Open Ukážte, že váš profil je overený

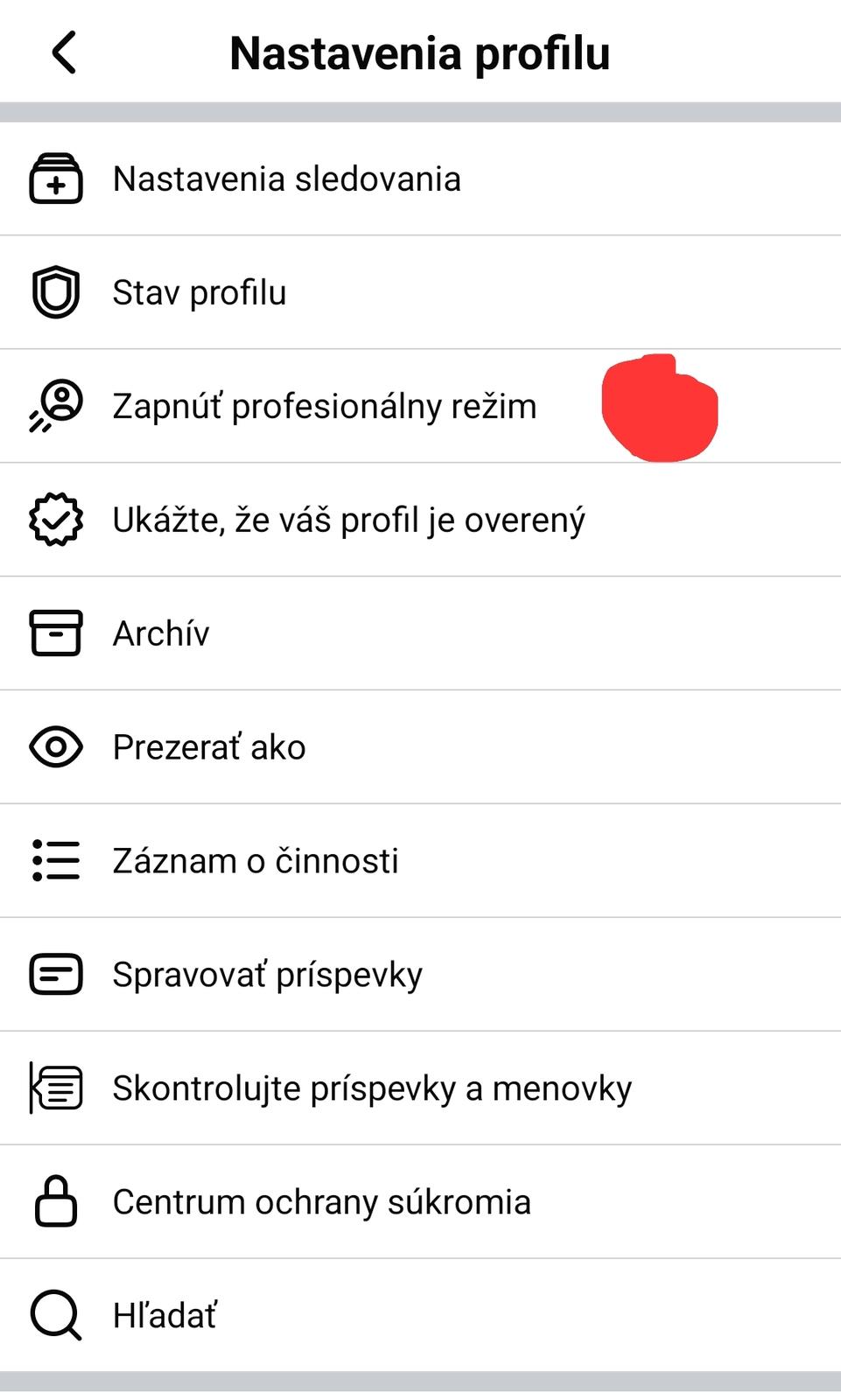[348, 521]
